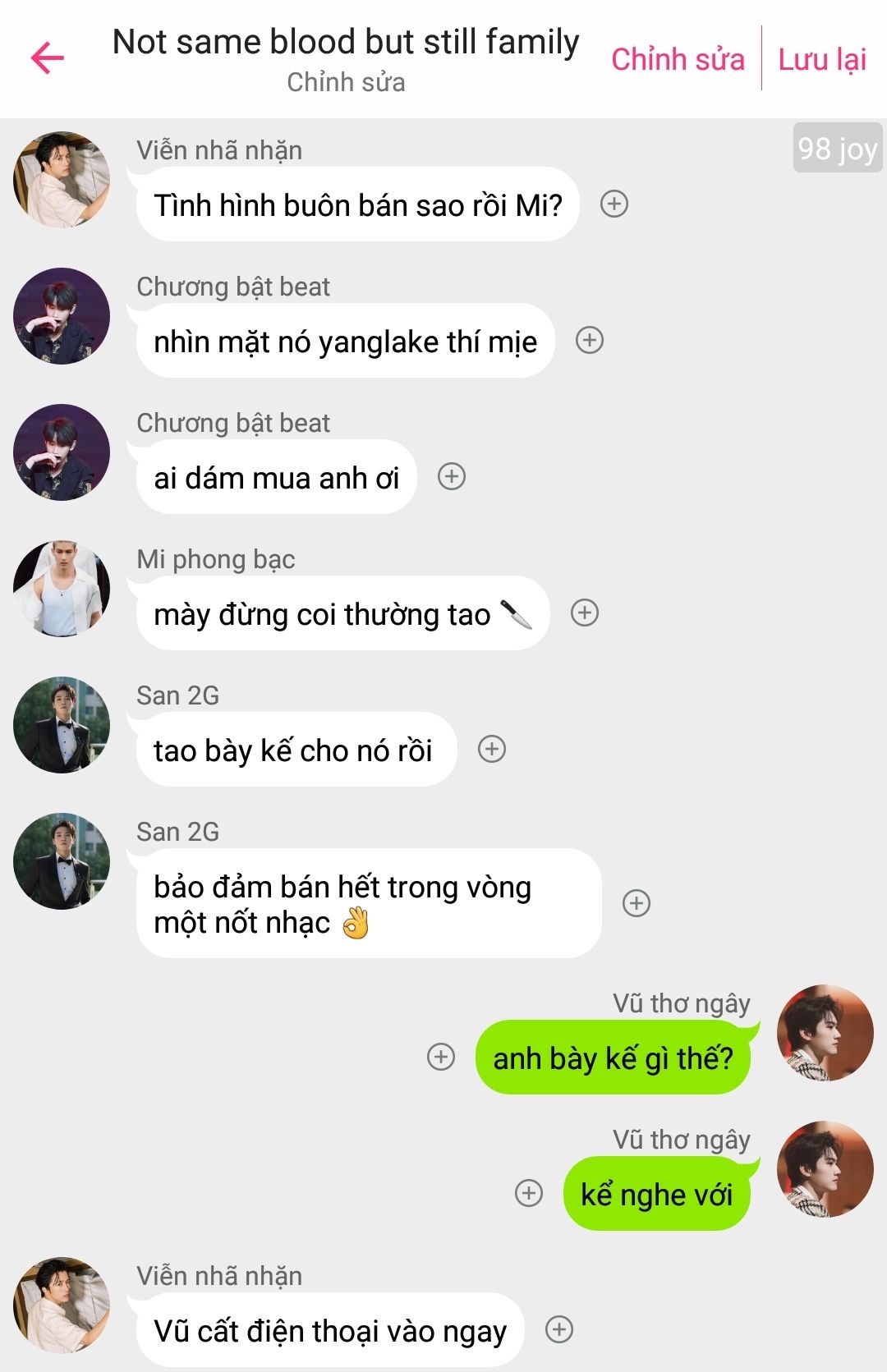Tap the plus icon beside 'ai dám mua anh ơi'
Image resolution: width=887 pixels, height=1372 pixels.
[452, 476]
